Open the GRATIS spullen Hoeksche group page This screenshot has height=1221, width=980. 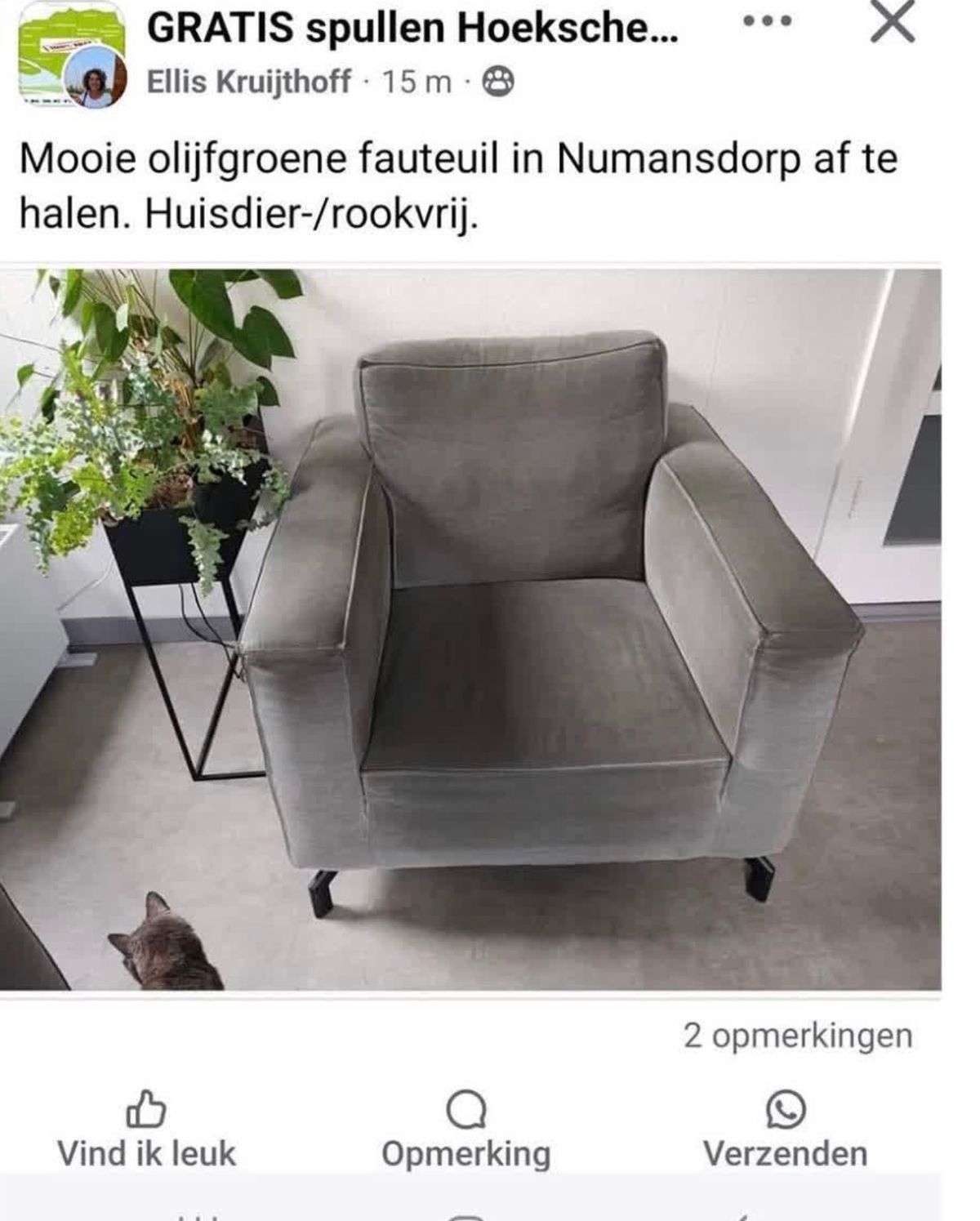pos(412,29)
